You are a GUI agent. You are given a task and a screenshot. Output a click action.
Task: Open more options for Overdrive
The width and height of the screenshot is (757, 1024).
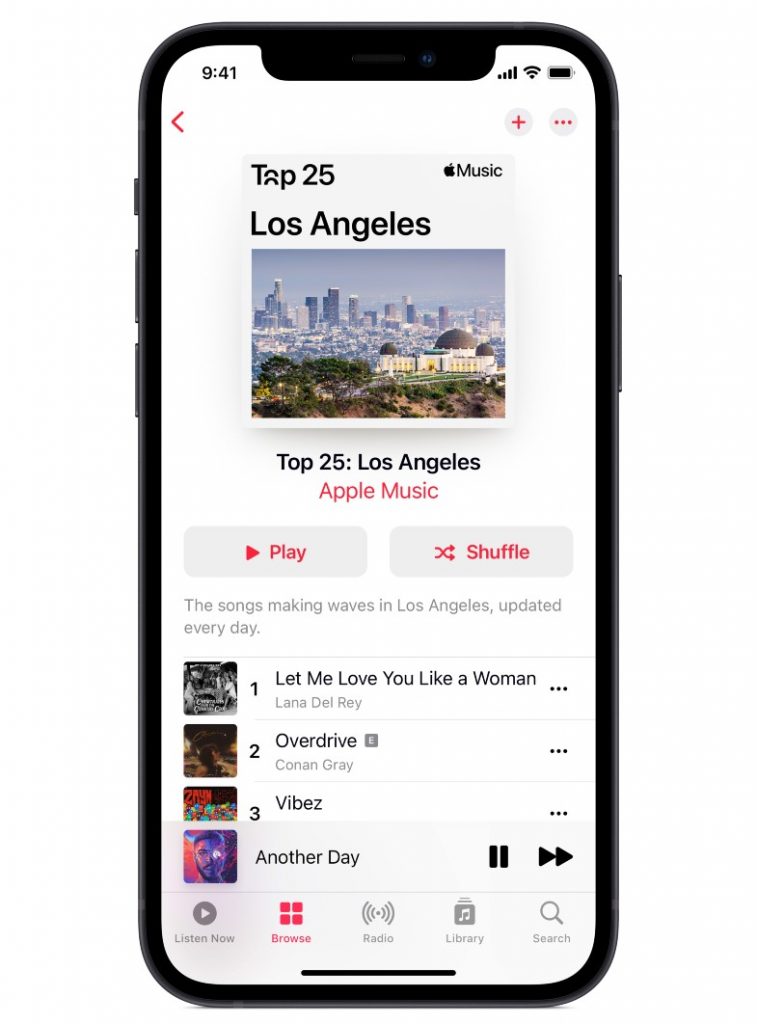click(x=559, y=751)
